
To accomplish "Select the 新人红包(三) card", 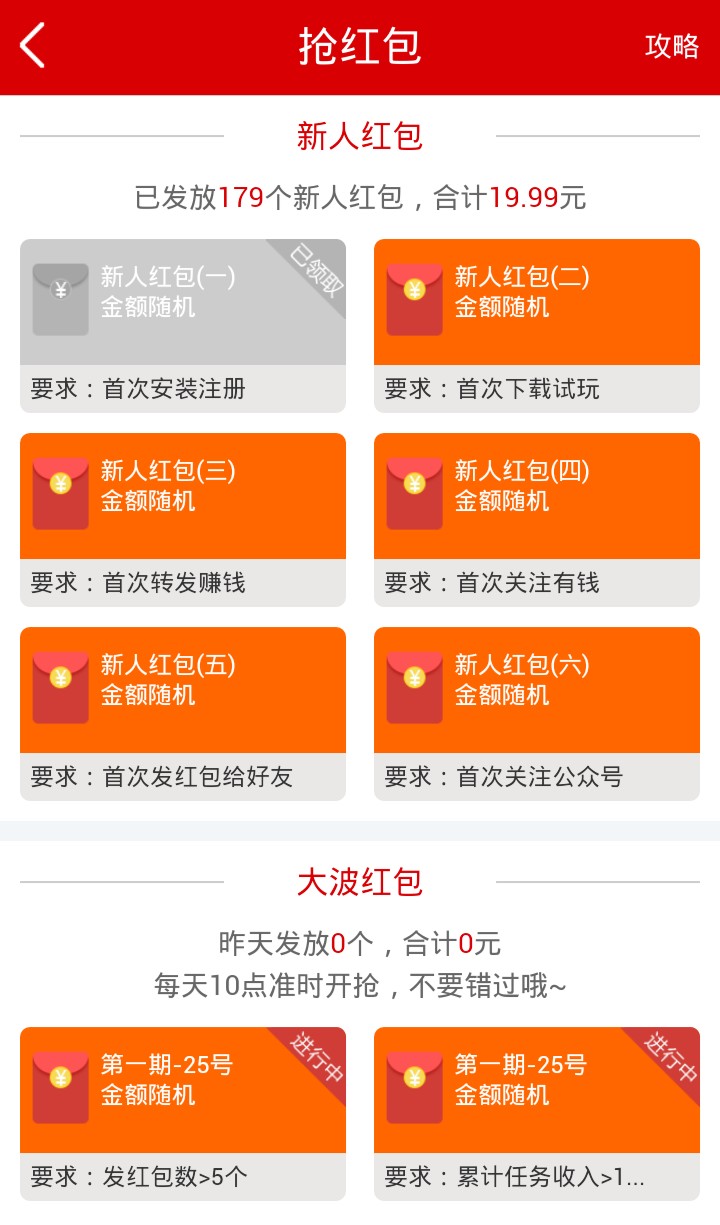I will tap(183, 519).
